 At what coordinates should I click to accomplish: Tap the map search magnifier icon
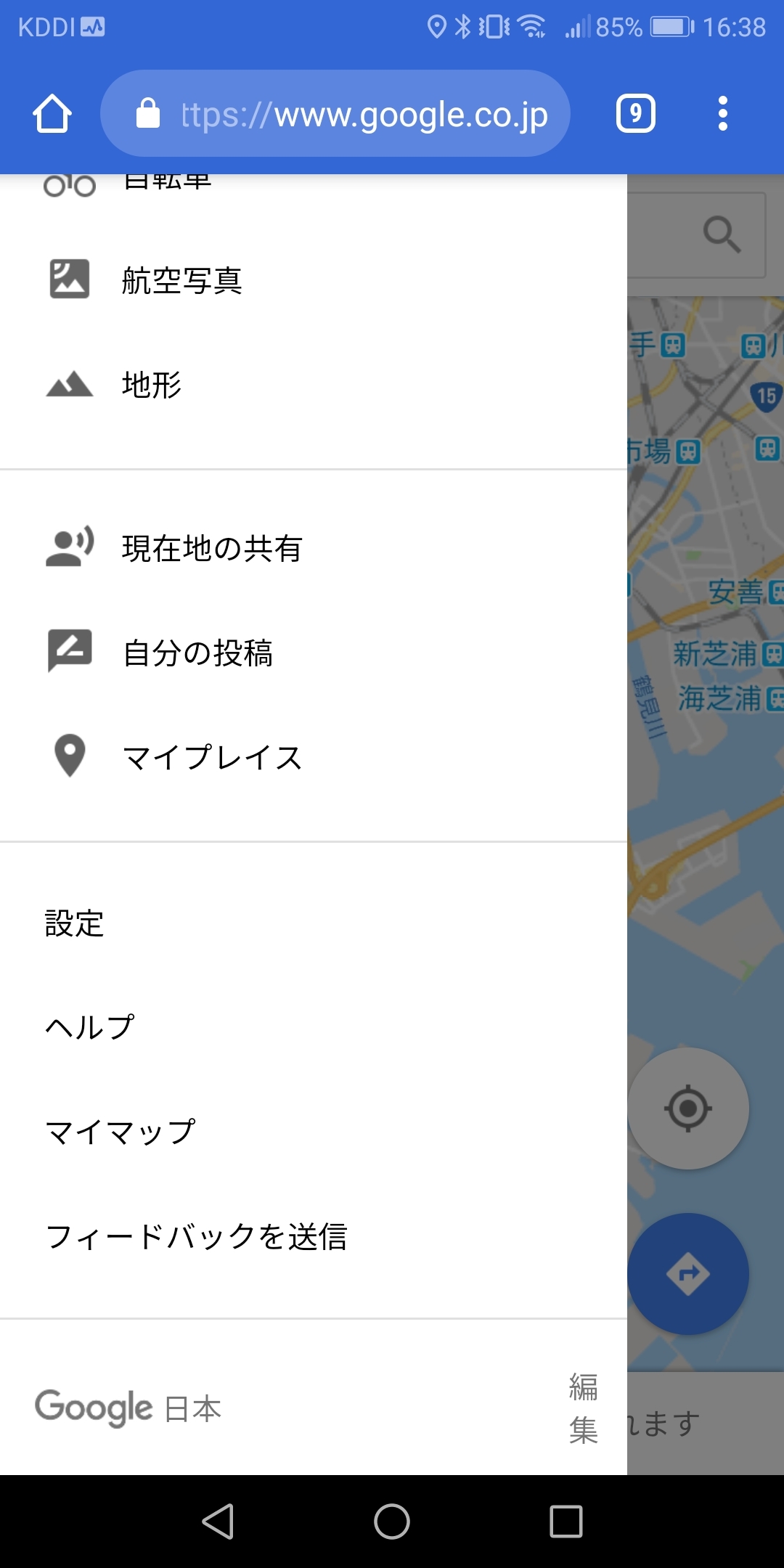click(722, 234)
